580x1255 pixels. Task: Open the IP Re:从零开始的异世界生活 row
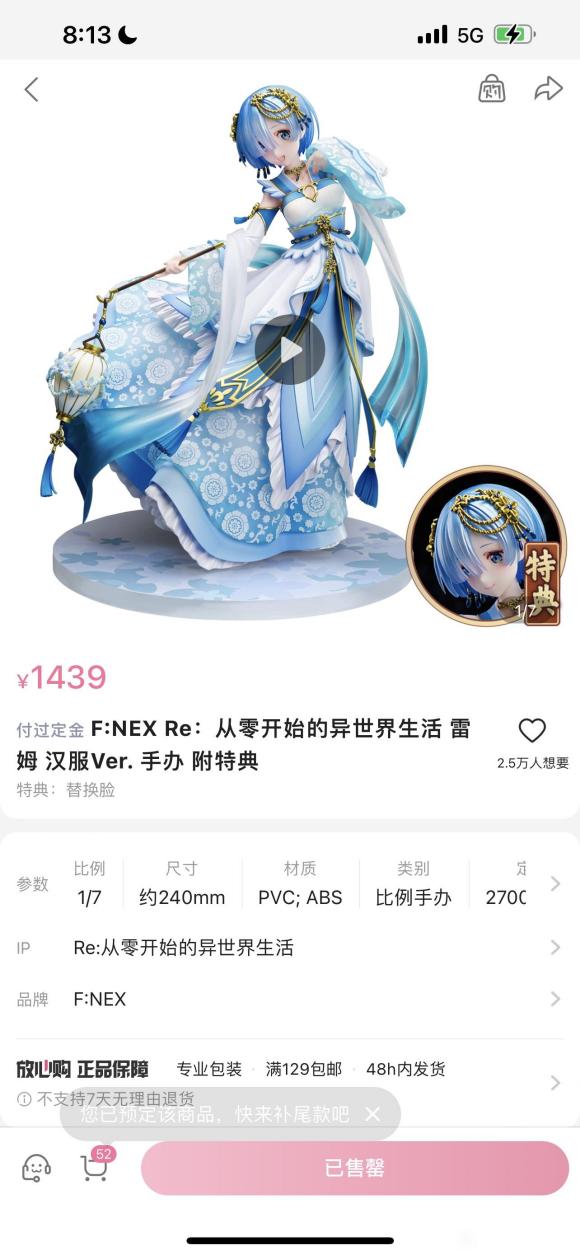290,947
